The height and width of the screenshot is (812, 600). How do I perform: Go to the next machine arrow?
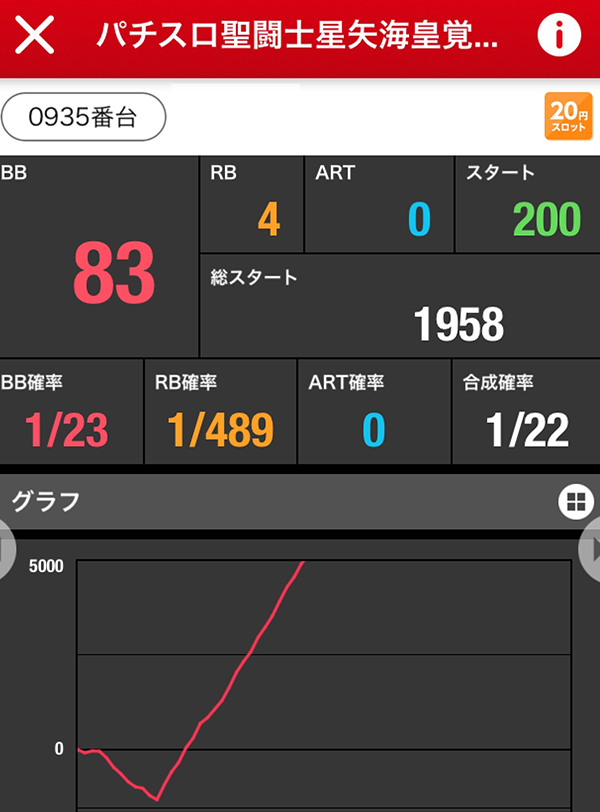coord(590,551)
